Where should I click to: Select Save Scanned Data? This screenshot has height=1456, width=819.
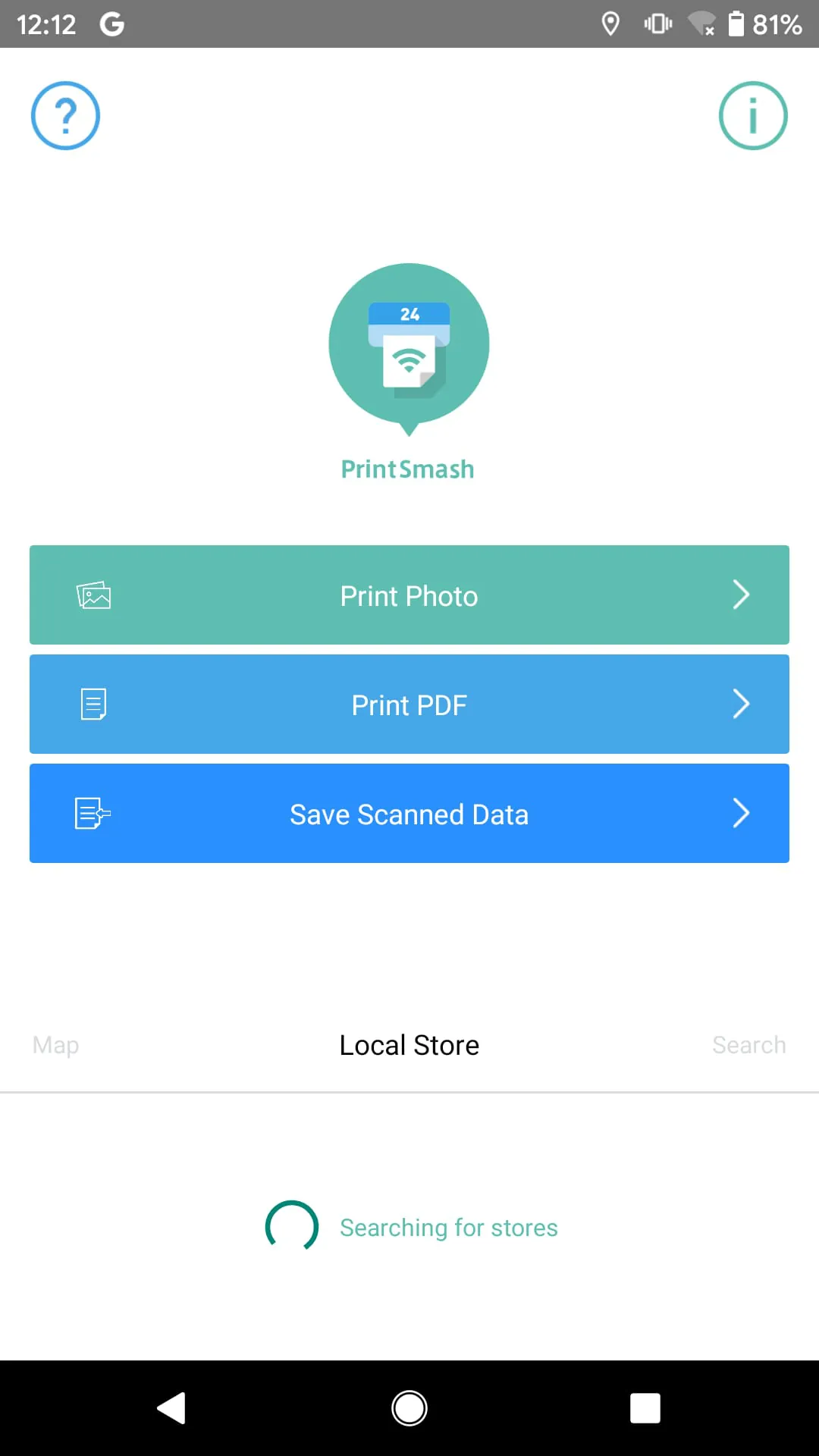409,813
